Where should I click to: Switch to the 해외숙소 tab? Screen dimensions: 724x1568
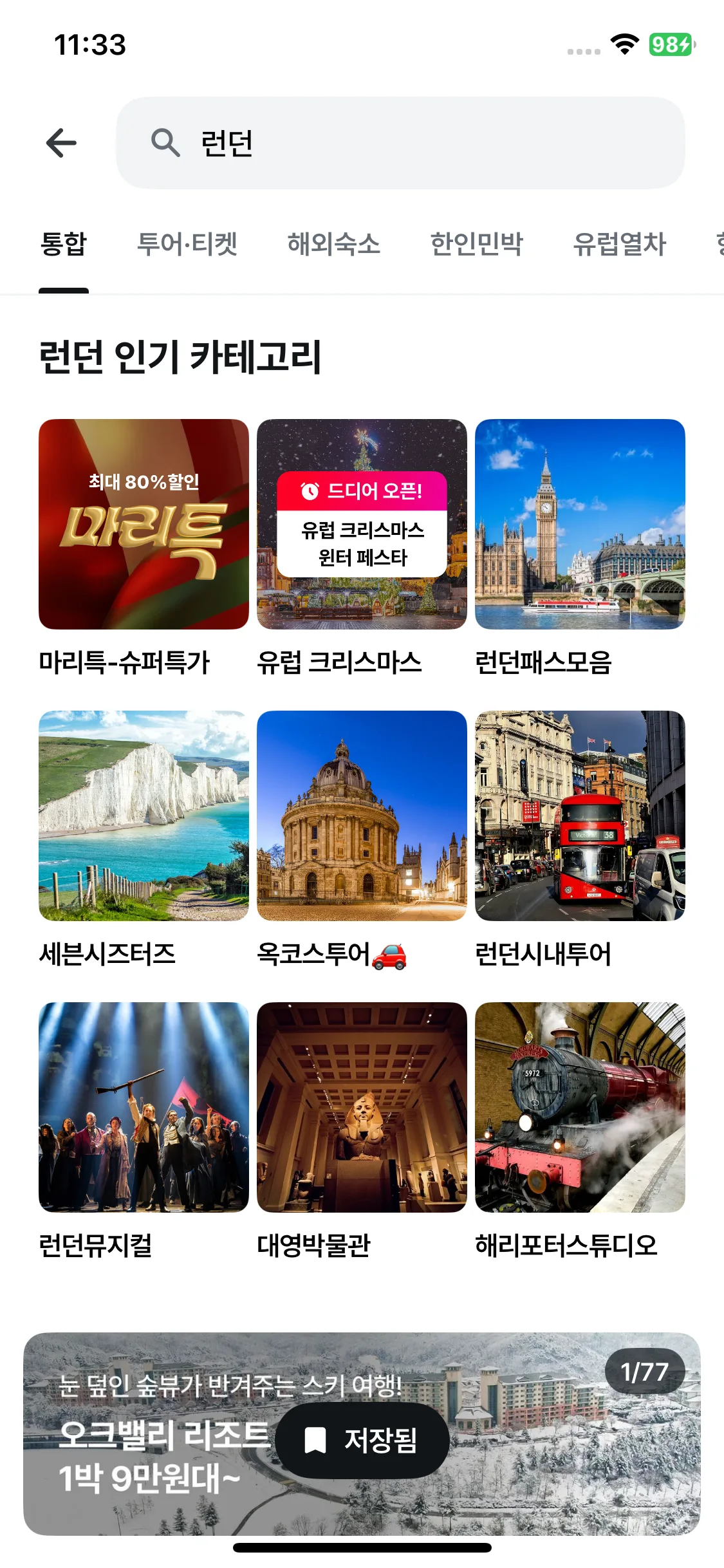point(333,245)
